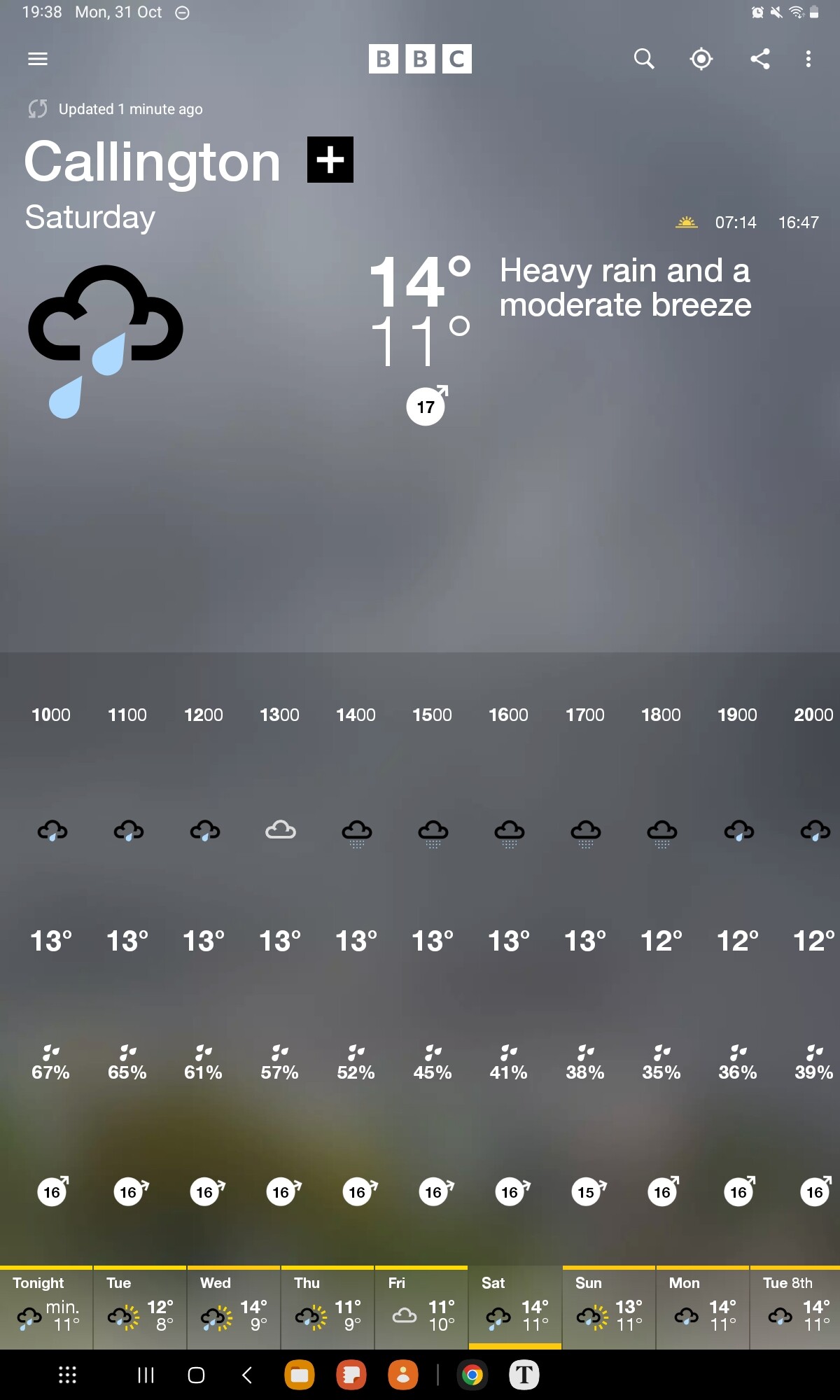The width and height of the screenshot is (840, 1400).
Task: View the Mon forecast
Action: click(703, 1308)
